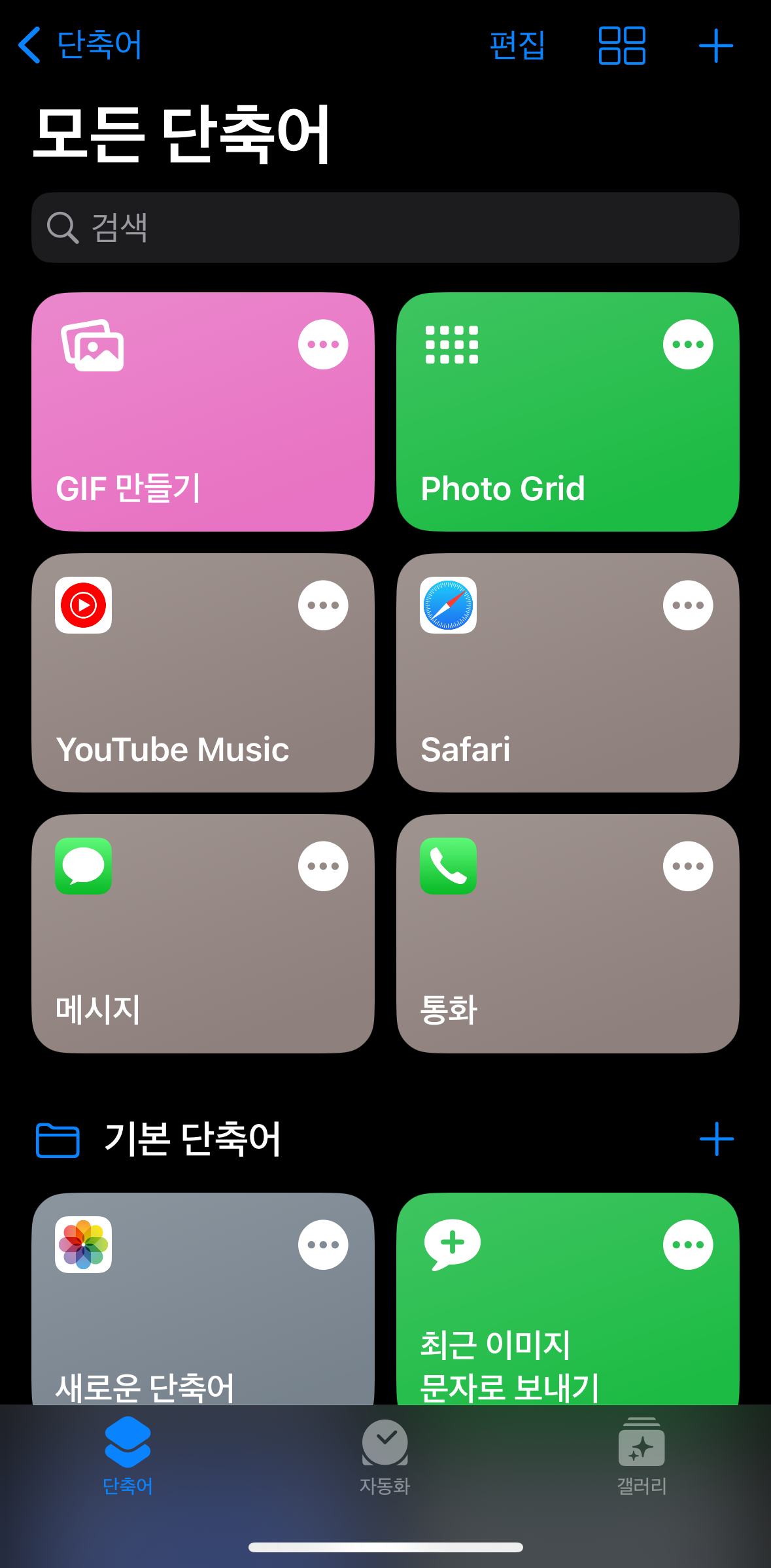Screen dimensions: 771x1568
Task: Create a new shortcut with plus button
Action: click(x=715, y=46)
